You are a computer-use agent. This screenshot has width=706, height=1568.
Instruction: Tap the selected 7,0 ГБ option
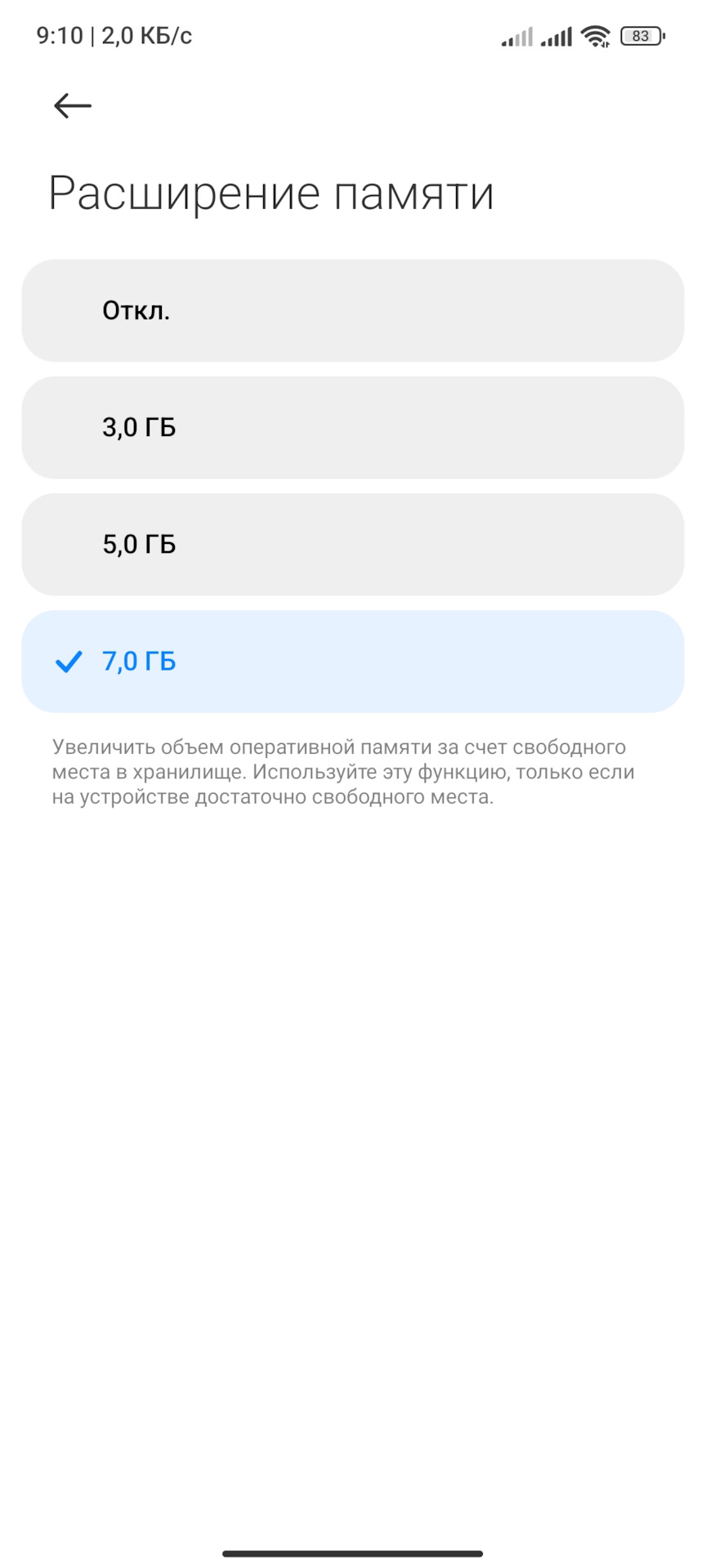coord(352,661)
